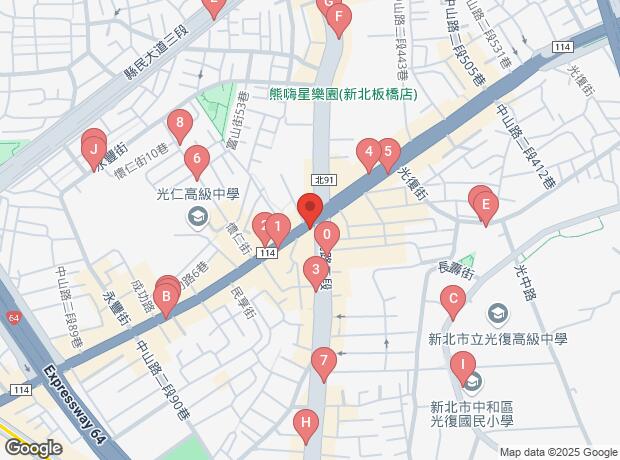Tap map marker labeled 0
This screenshot has width=620, height=460.
click(327, 237)
